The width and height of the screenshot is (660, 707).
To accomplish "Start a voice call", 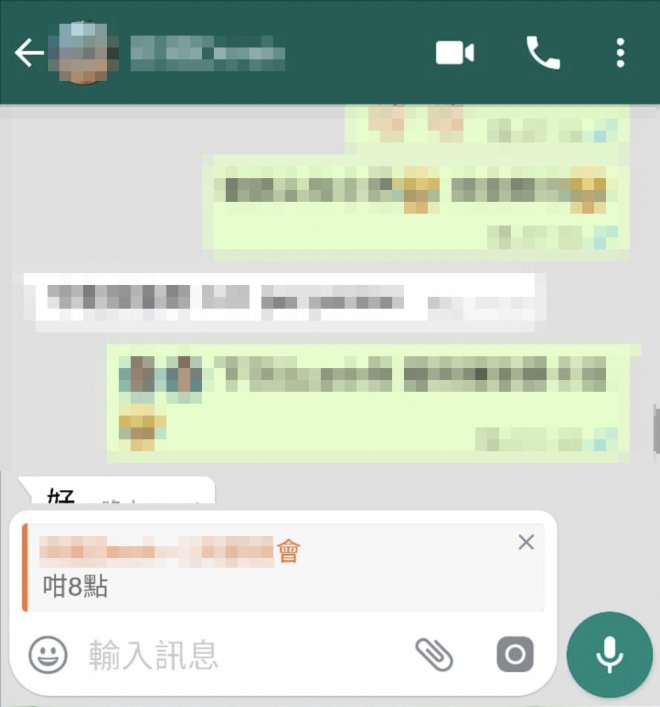I will [x=543, y=53].
